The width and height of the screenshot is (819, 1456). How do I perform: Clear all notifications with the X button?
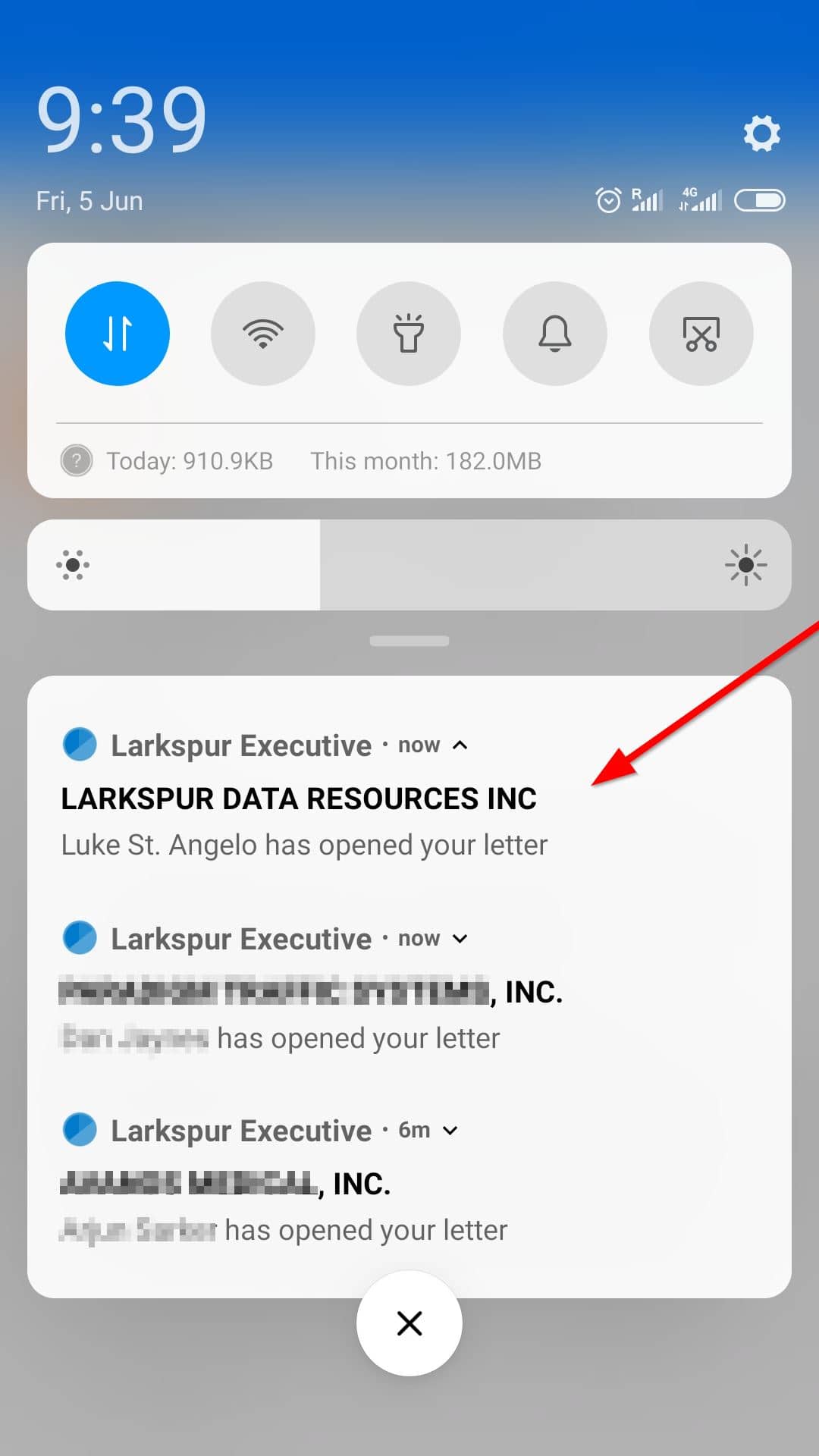pos(409,1323)
